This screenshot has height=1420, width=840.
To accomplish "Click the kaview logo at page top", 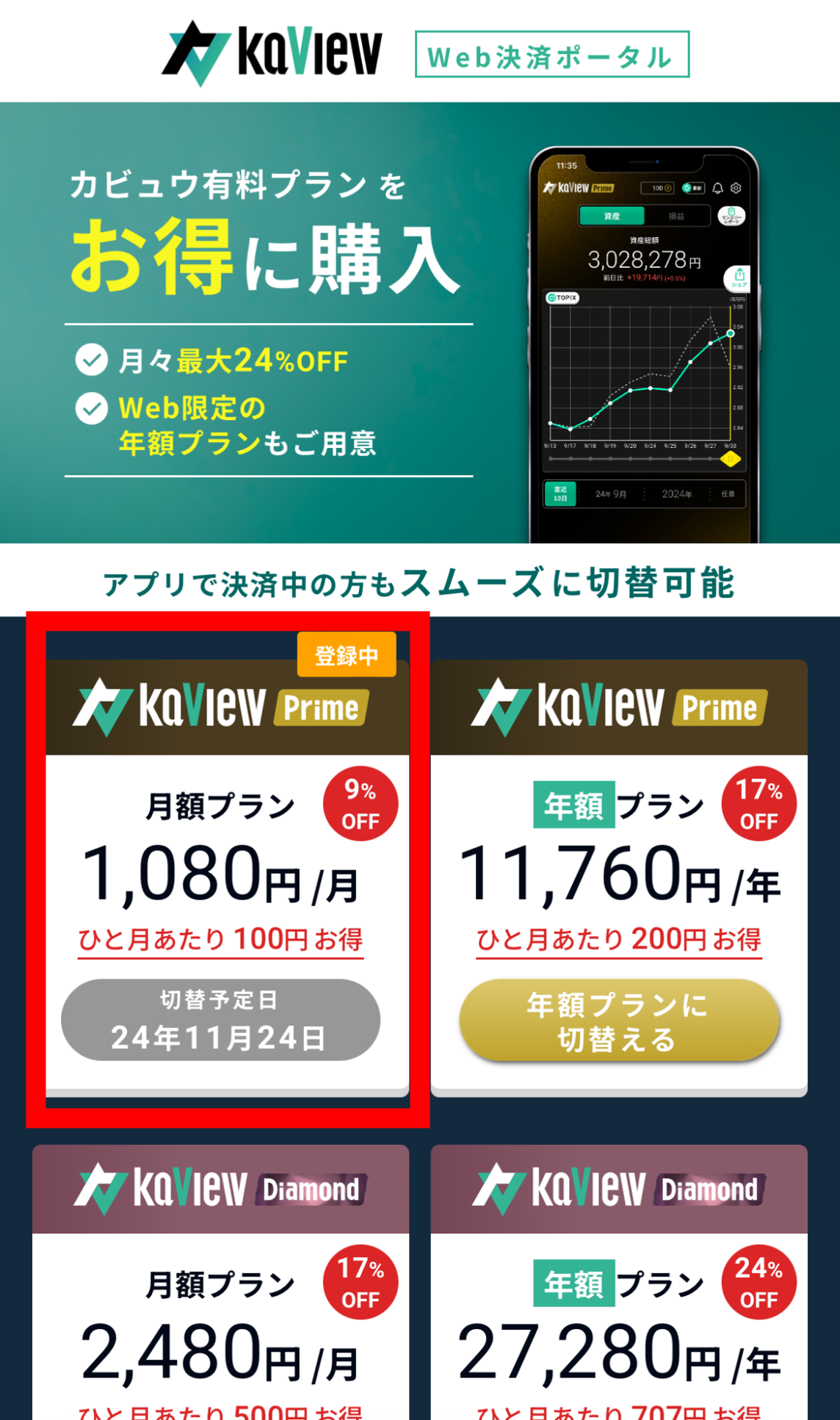I will coord(272,53).
